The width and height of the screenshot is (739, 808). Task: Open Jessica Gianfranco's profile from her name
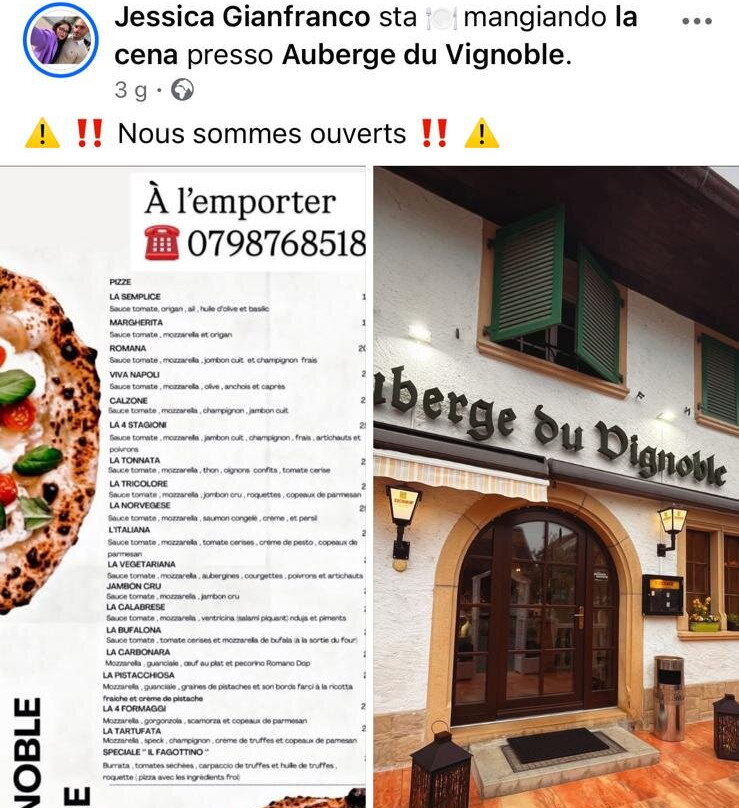tap(244, 17)
